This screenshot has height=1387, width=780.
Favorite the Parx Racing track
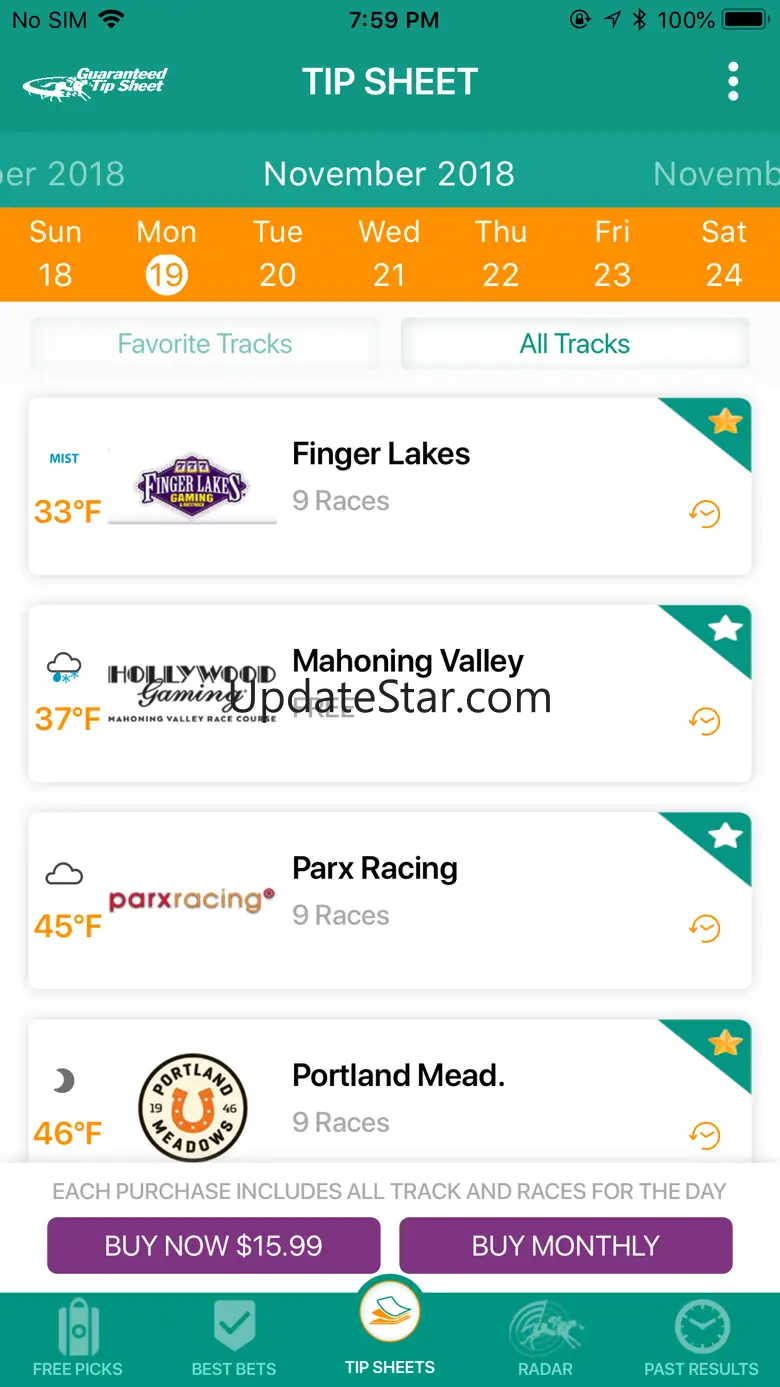pos(725,836)
